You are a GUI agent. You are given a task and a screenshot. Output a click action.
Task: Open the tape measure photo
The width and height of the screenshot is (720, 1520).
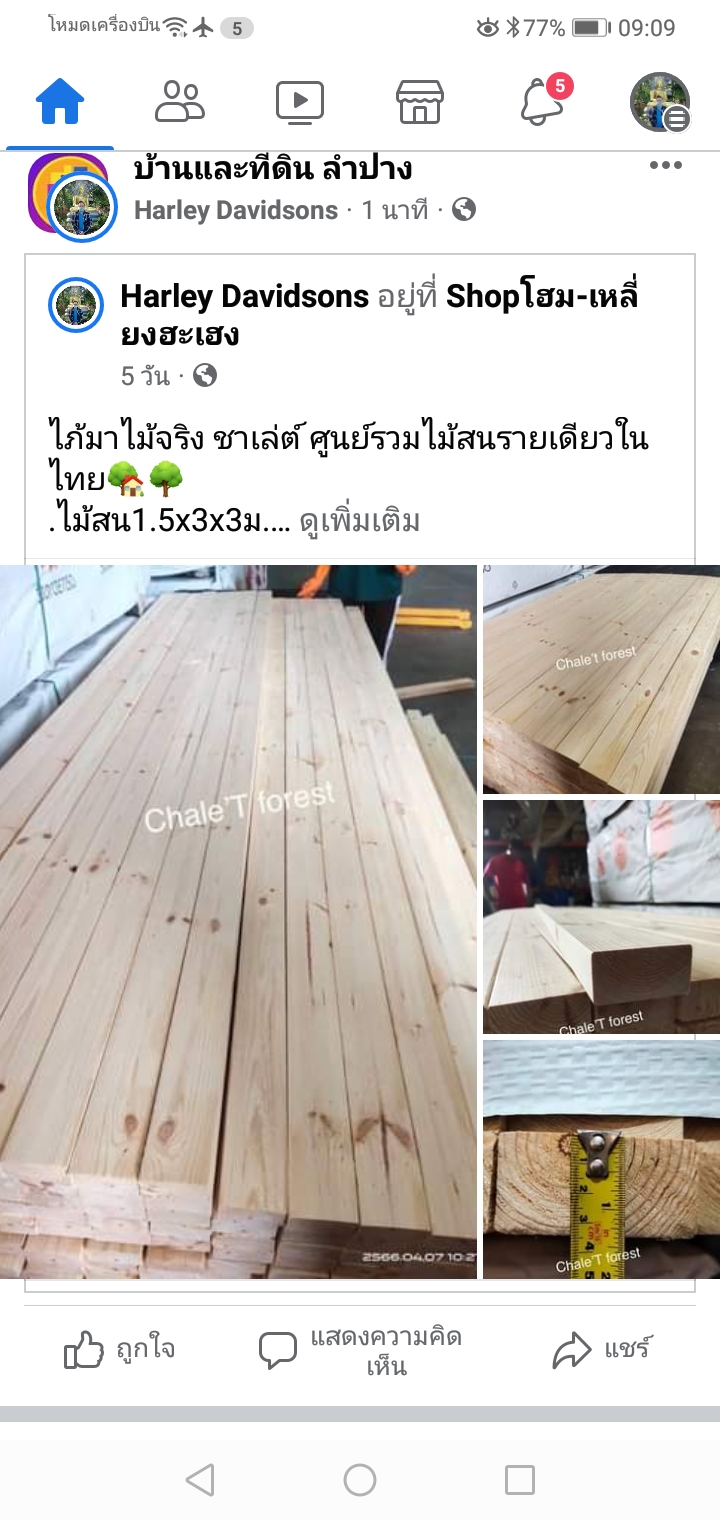click(601, 1159)
